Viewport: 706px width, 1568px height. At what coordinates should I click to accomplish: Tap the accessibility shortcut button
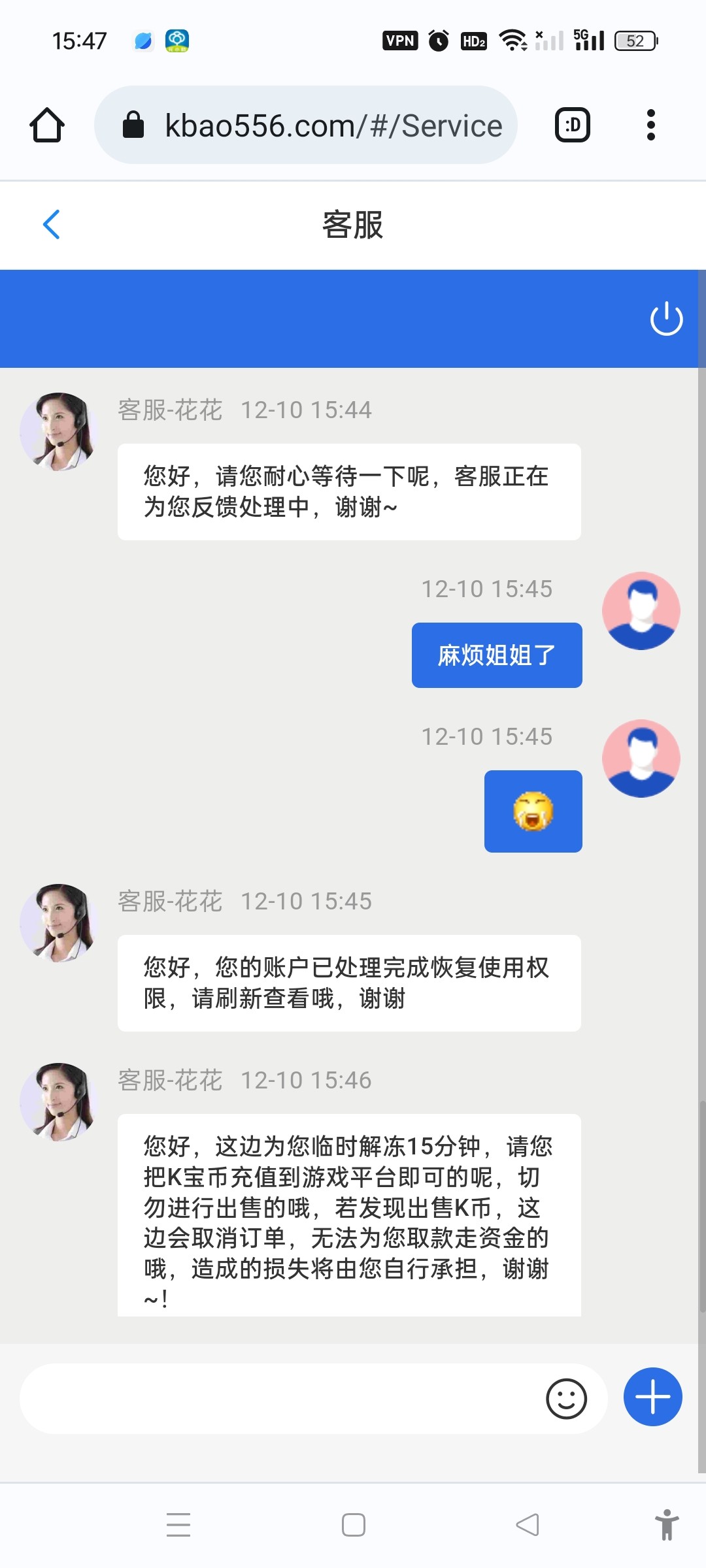(x=666, y=1525)
